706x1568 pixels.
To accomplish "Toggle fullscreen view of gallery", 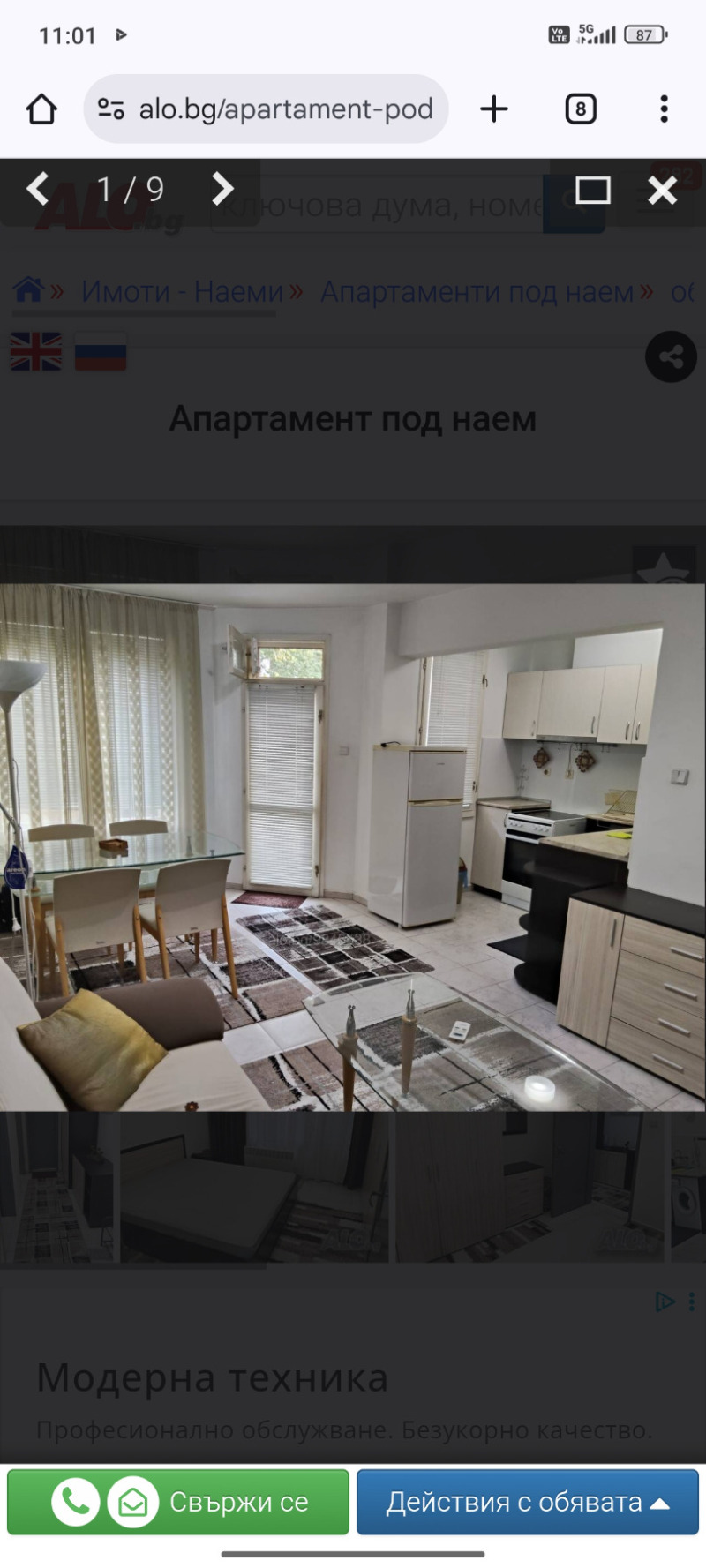I will coord(592,190).
